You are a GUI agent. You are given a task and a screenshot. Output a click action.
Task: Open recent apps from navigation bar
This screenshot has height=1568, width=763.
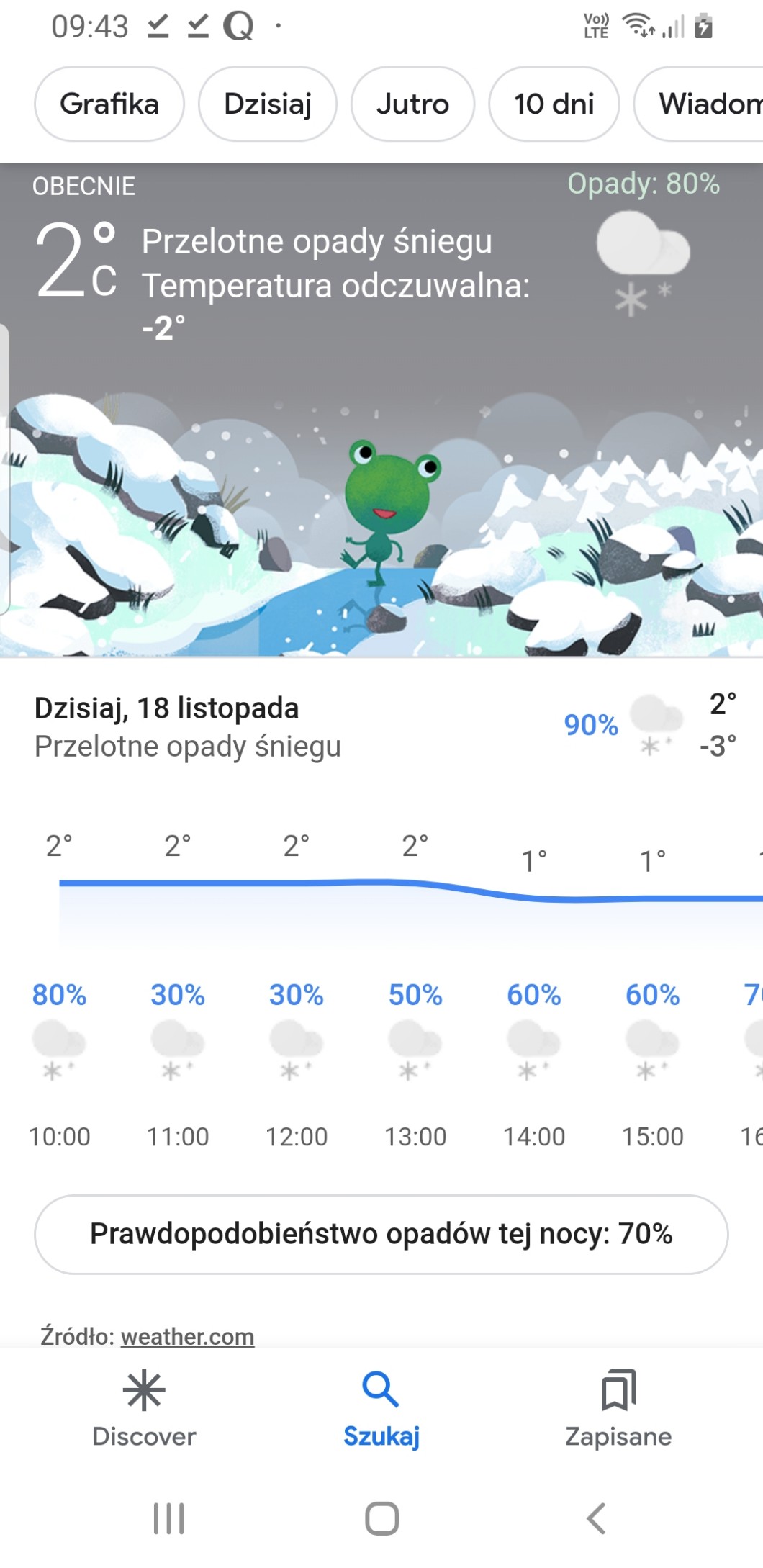(168, 1518)
